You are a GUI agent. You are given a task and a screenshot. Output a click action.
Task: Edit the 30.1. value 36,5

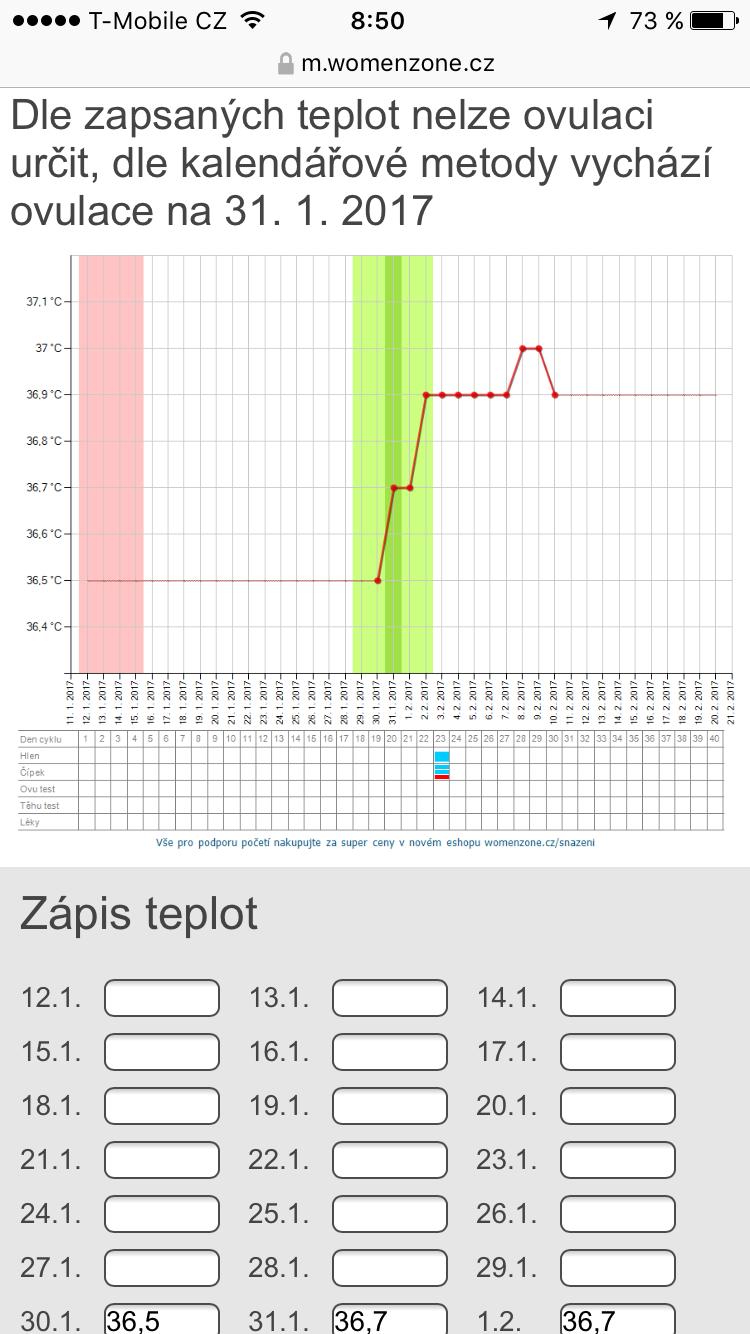162,1320
